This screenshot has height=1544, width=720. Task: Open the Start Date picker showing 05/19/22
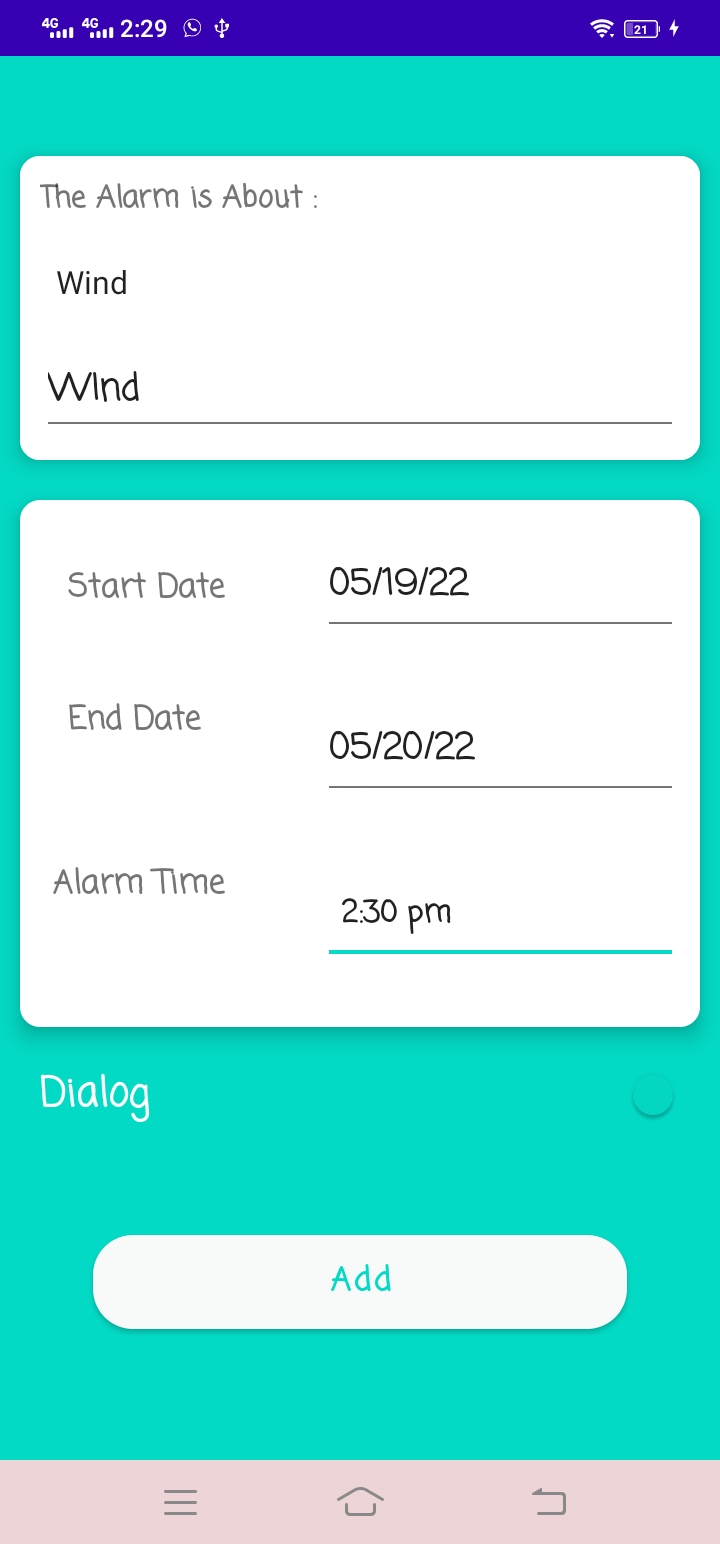pyautogui.click(x=399, y=582)
